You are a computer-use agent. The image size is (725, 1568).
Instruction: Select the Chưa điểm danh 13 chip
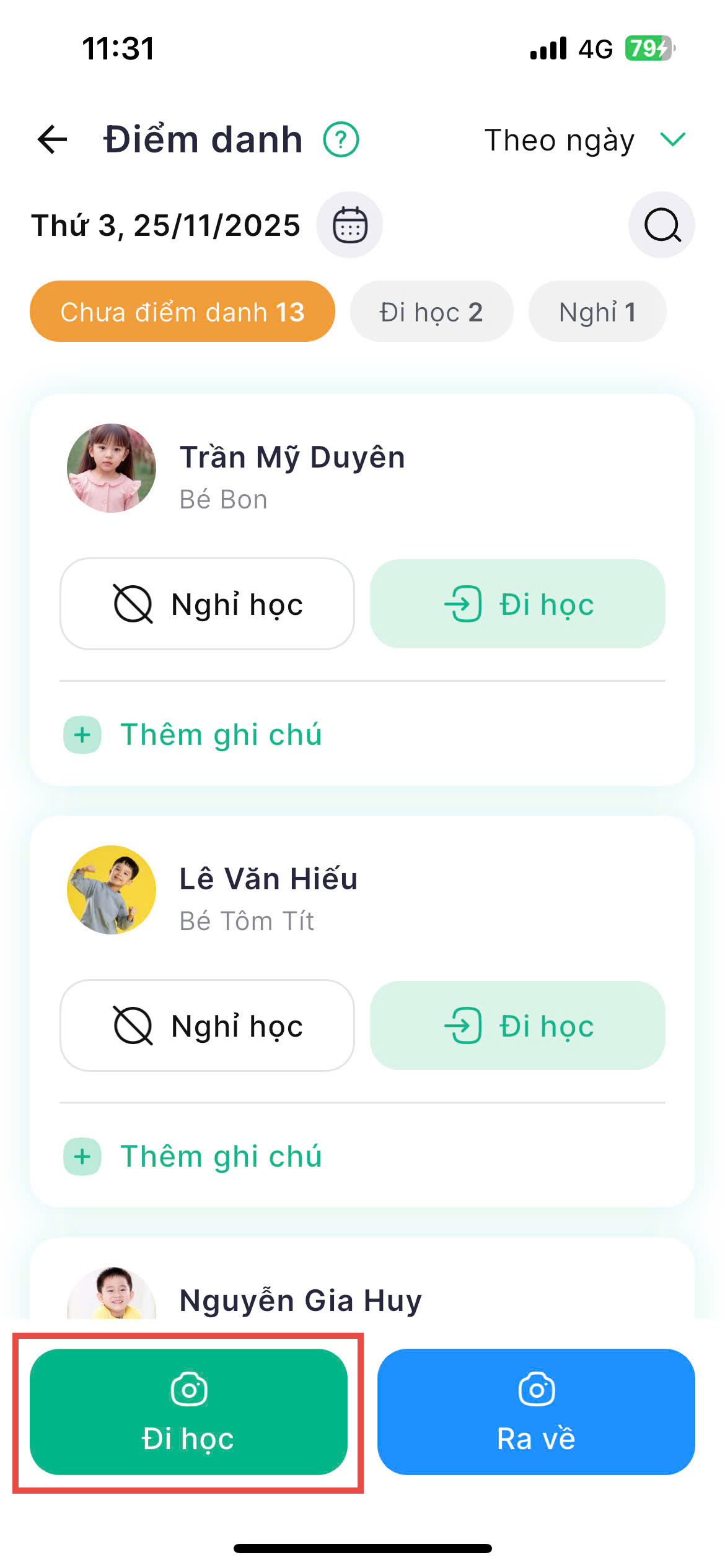[x=182, y=311]
